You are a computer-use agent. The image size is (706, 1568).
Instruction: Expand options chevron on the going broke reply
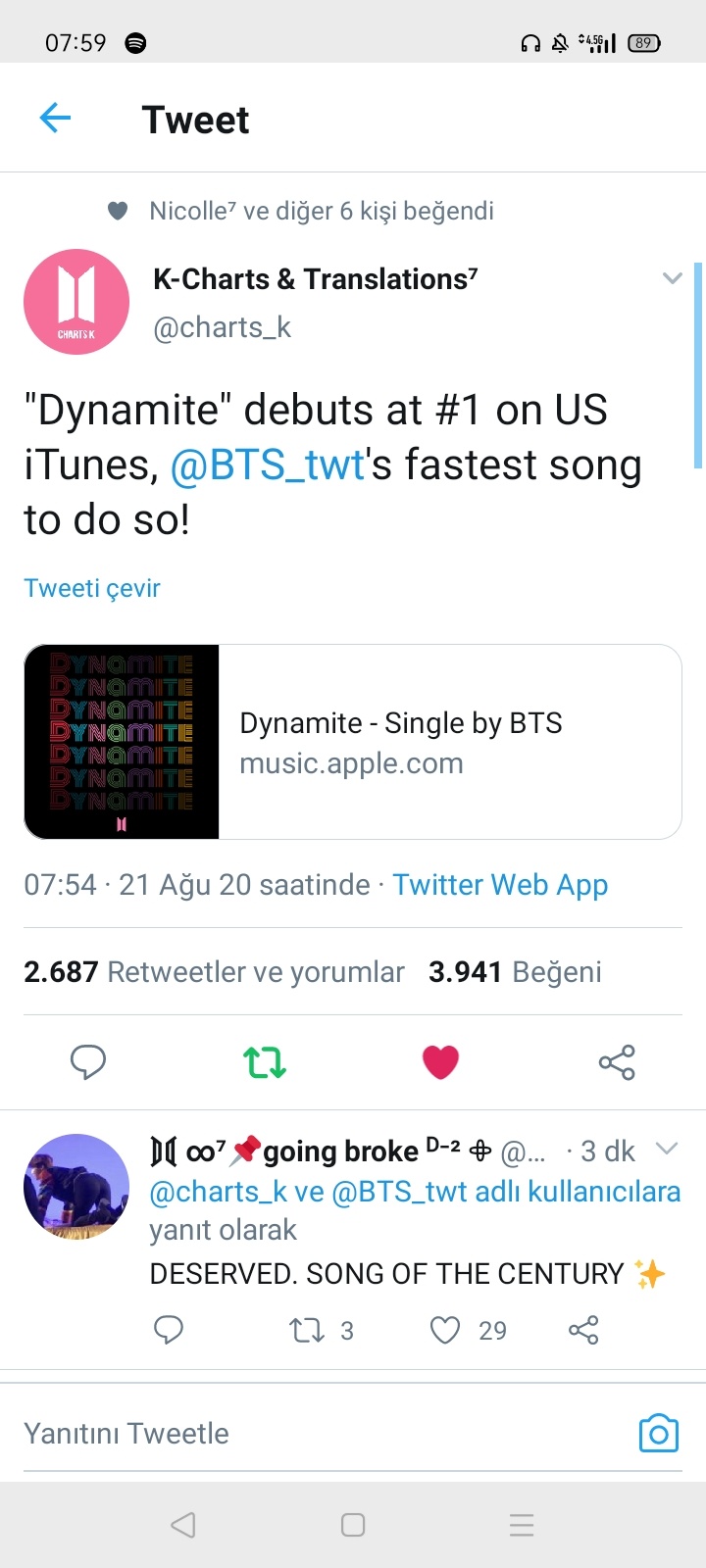coord(667,1149)
